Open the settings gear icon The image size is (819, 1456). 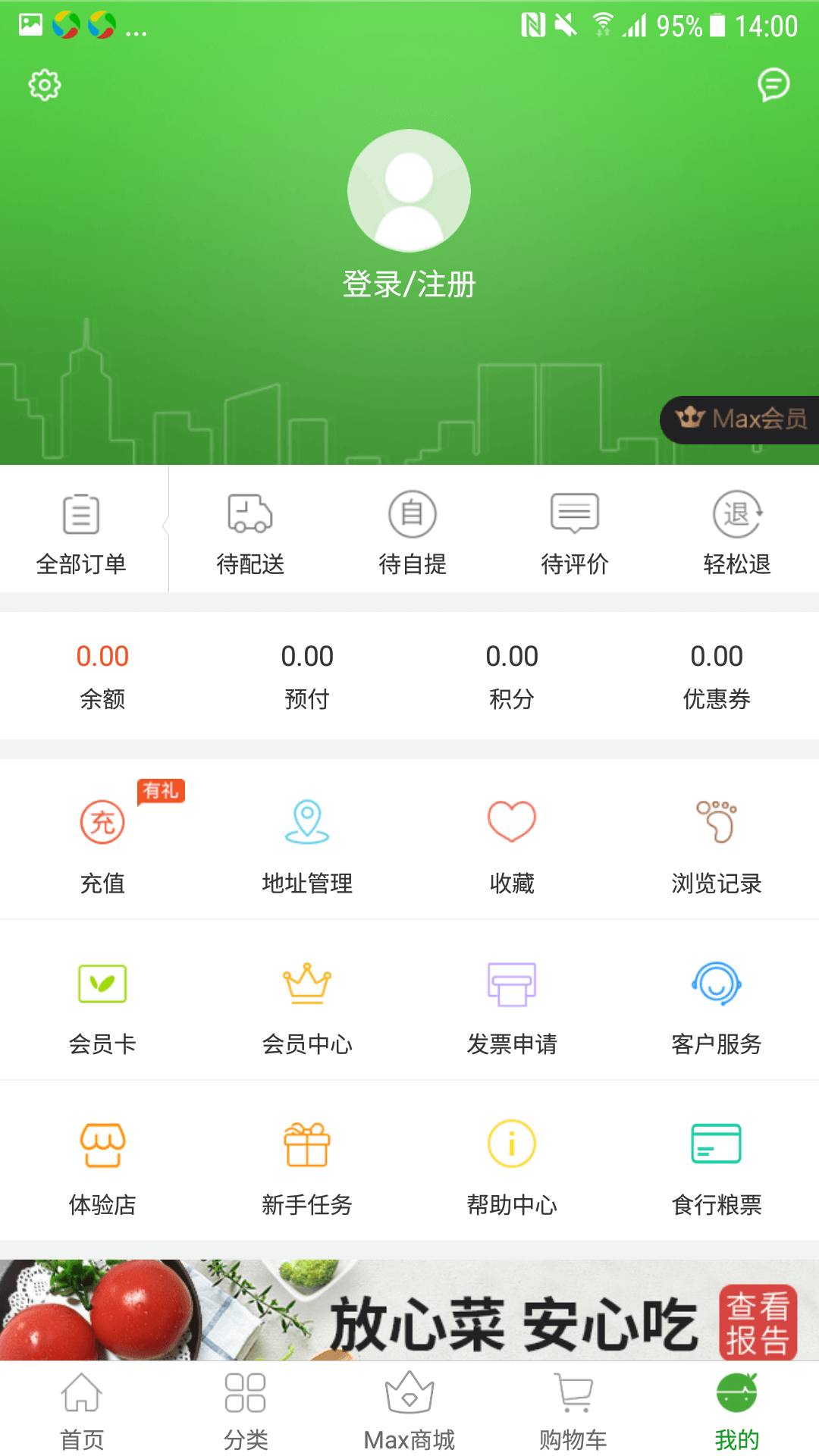coord(45,85)
